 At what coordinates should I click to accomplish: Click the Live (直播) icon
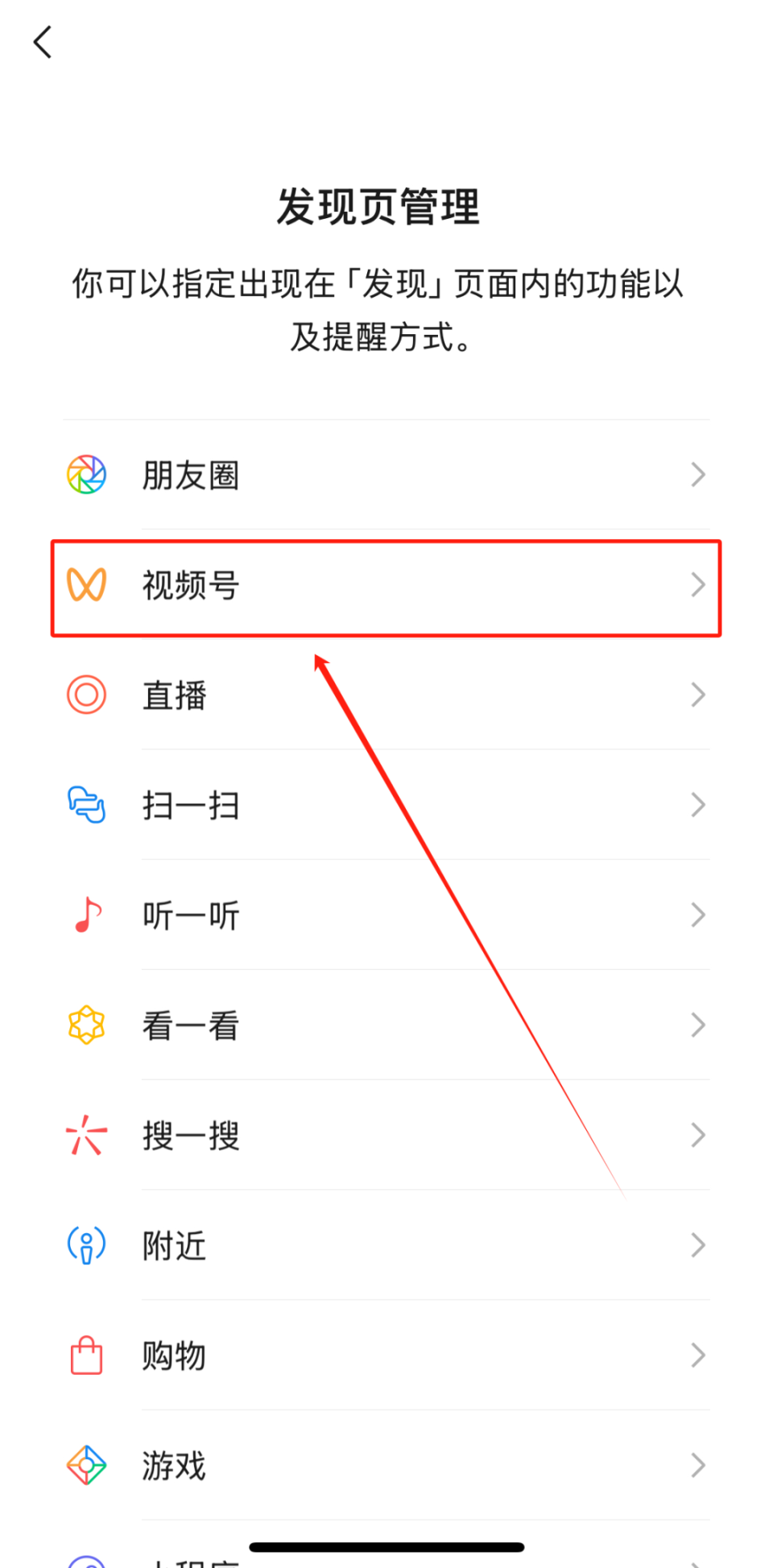tap(86, 695)
